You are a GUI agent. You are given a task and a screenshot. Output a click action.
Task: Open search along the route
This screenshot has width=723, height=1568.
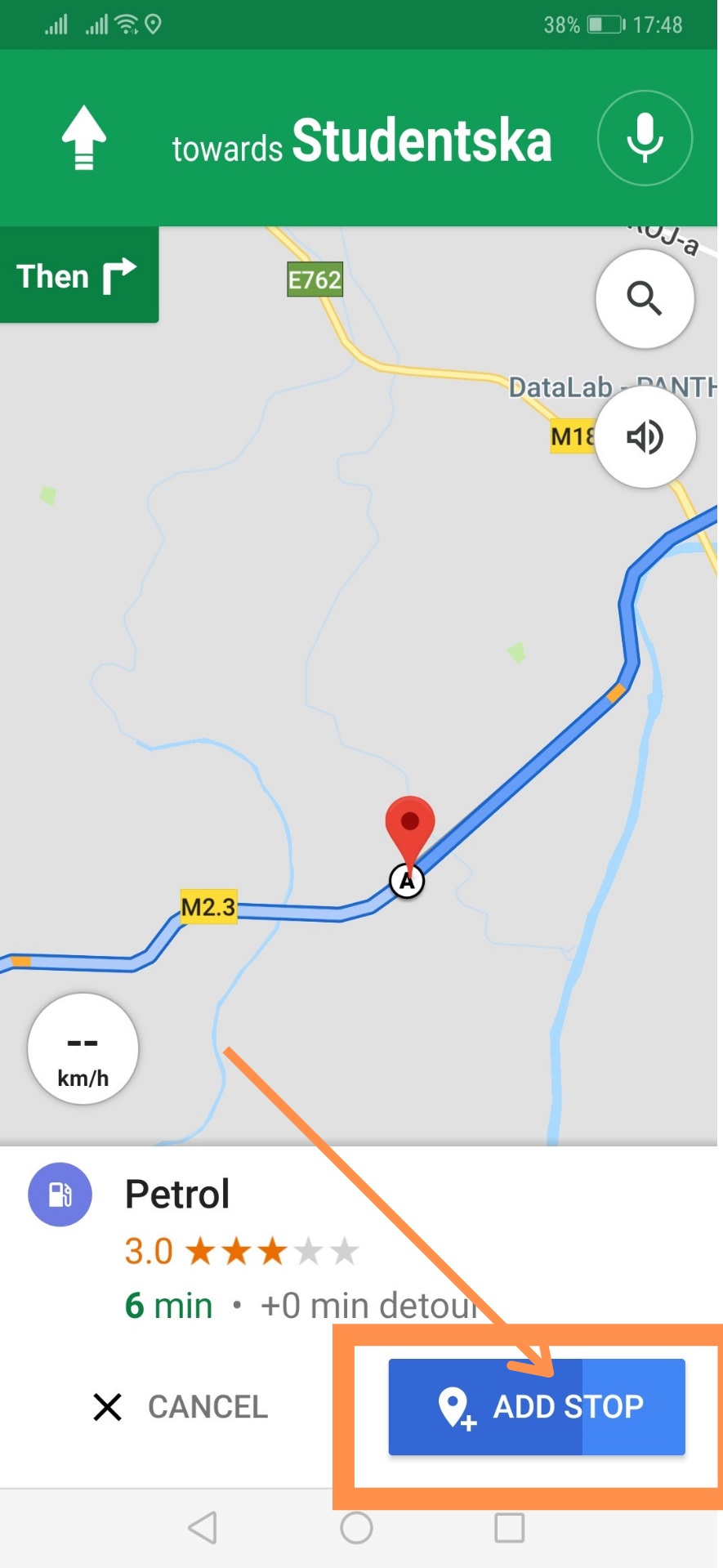pos(645,299)
